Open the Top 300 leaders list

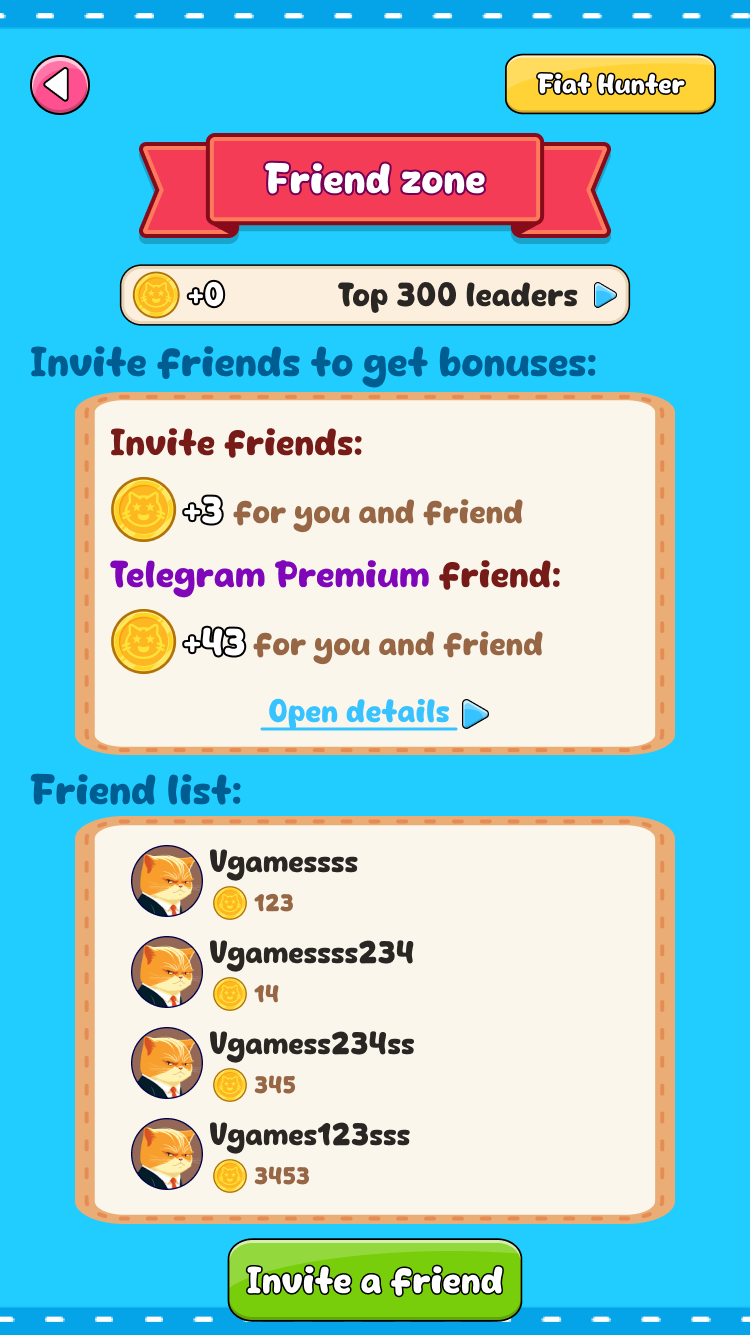point(477,295)
